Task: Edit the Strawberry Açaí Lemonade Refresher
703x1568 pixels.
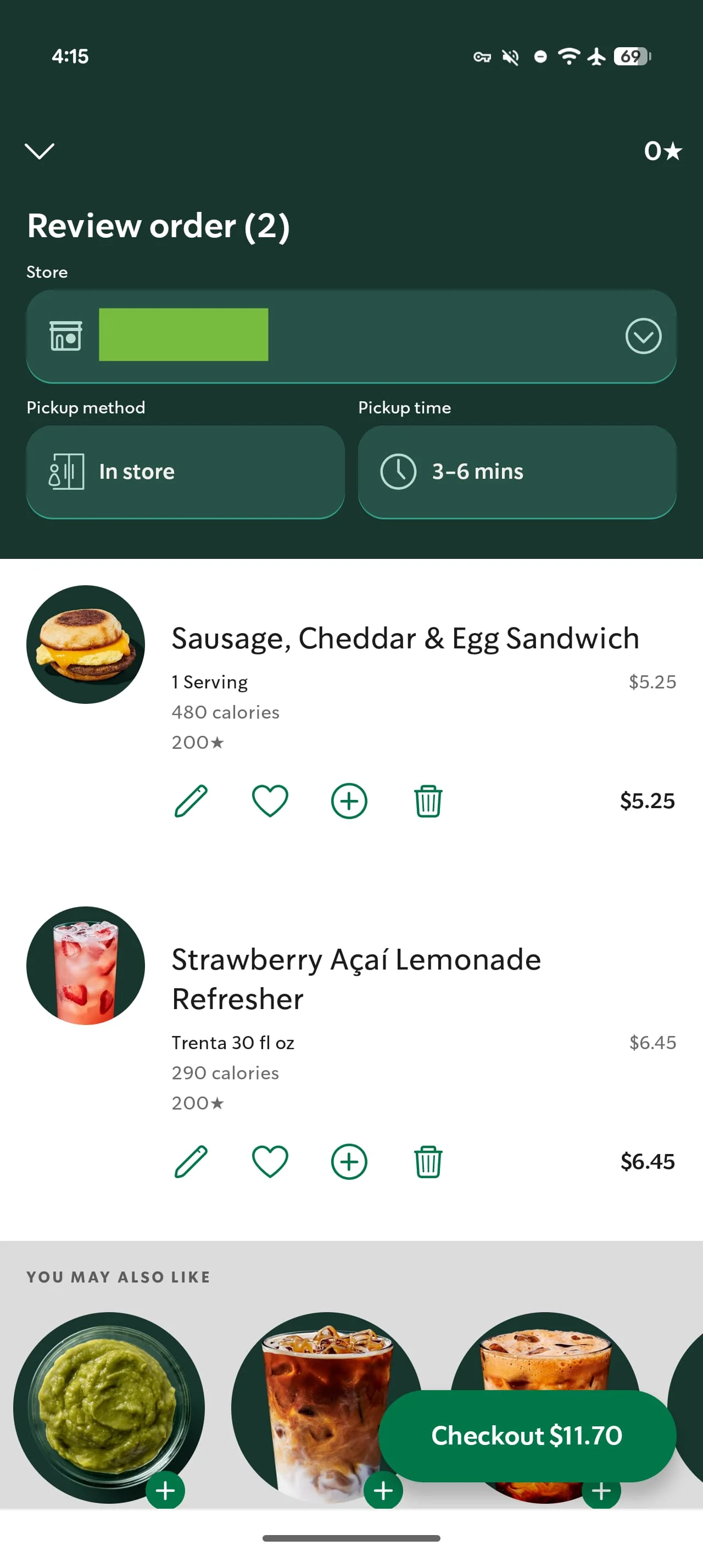Action: [x=191, y=1161]
